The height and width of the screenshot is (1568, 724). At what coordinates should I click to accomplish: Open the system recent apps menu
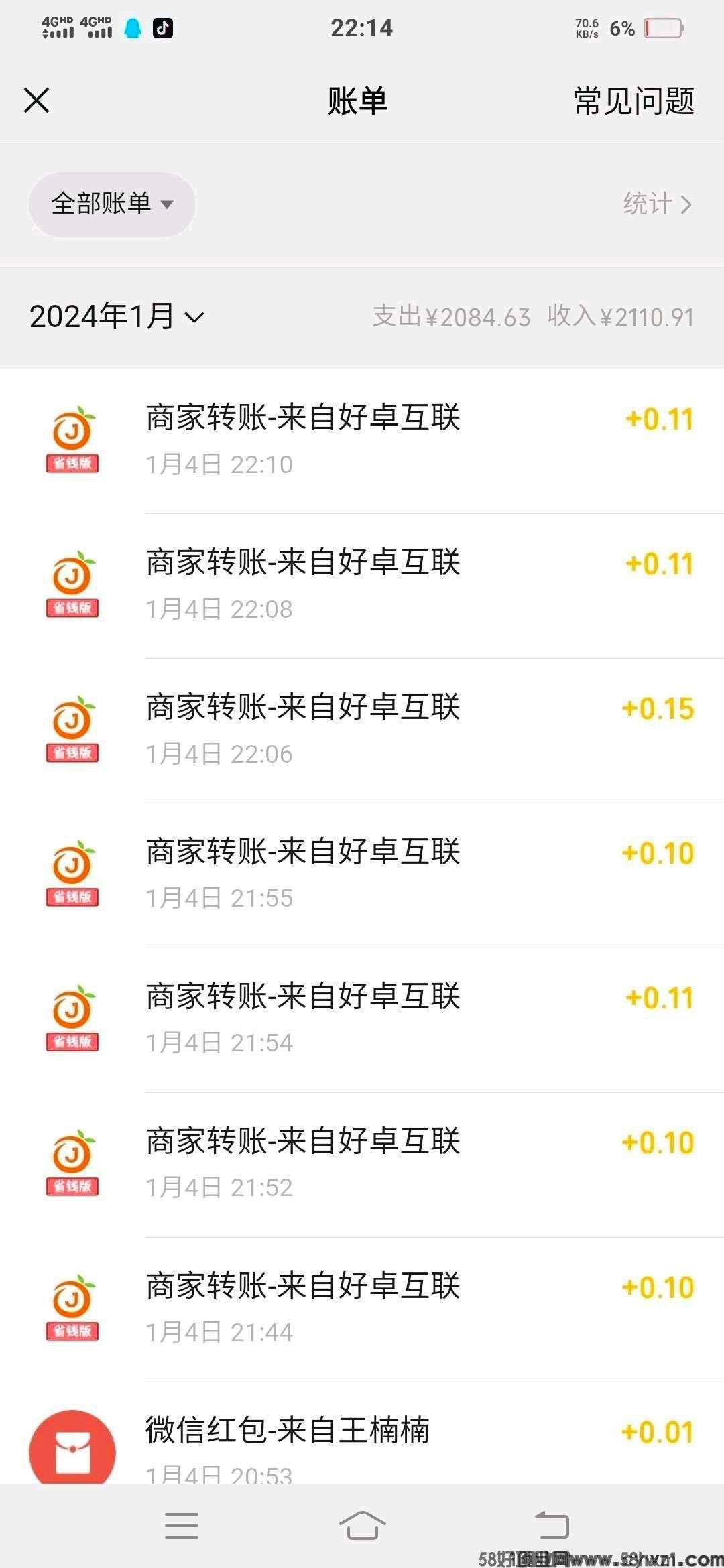coord(182,1526)
